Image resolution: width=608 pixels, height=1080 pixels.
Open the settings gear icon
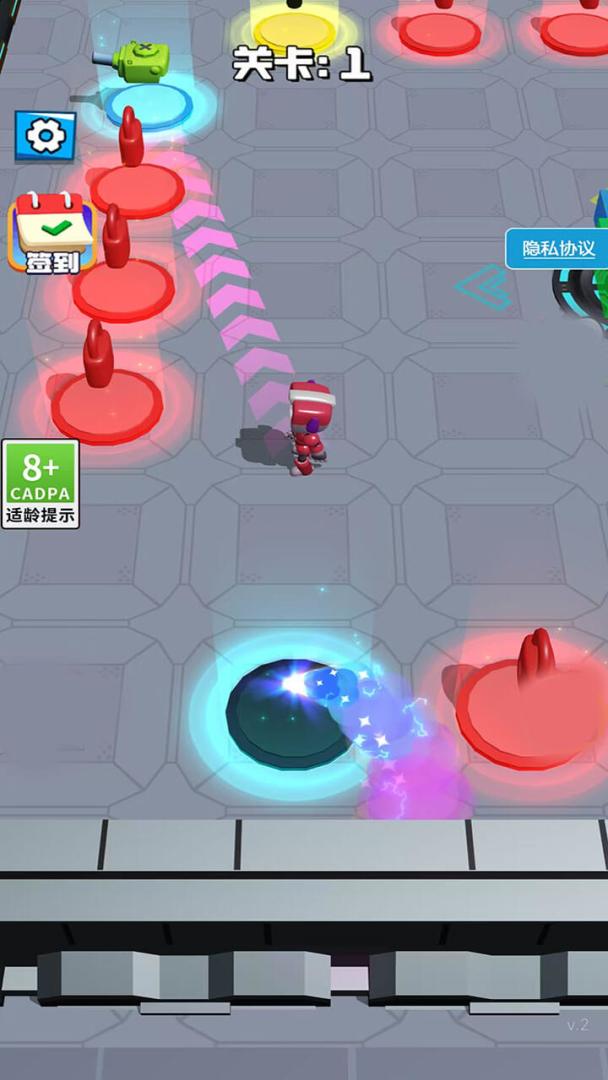pos(45,136)
